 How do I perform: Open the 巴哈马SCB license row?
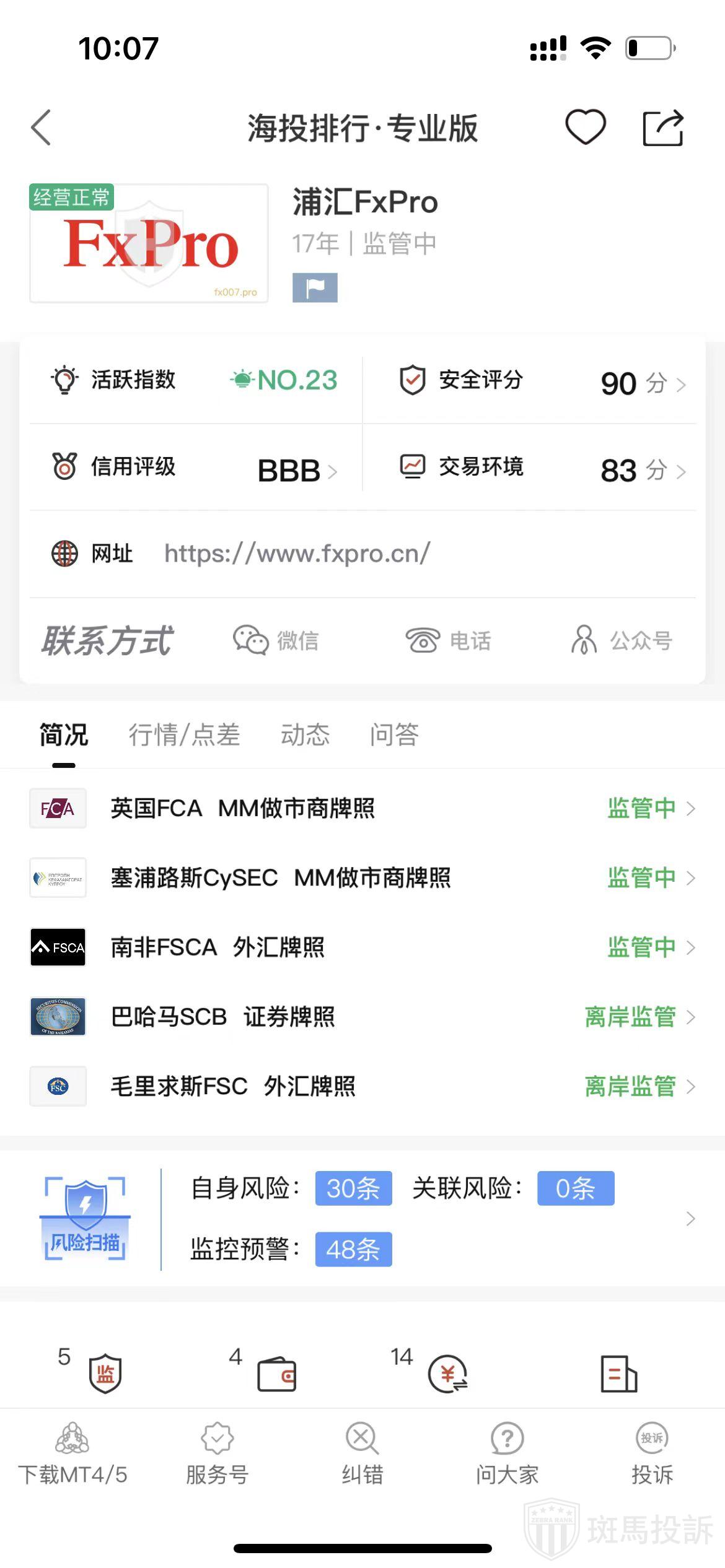coord(362,1017)
